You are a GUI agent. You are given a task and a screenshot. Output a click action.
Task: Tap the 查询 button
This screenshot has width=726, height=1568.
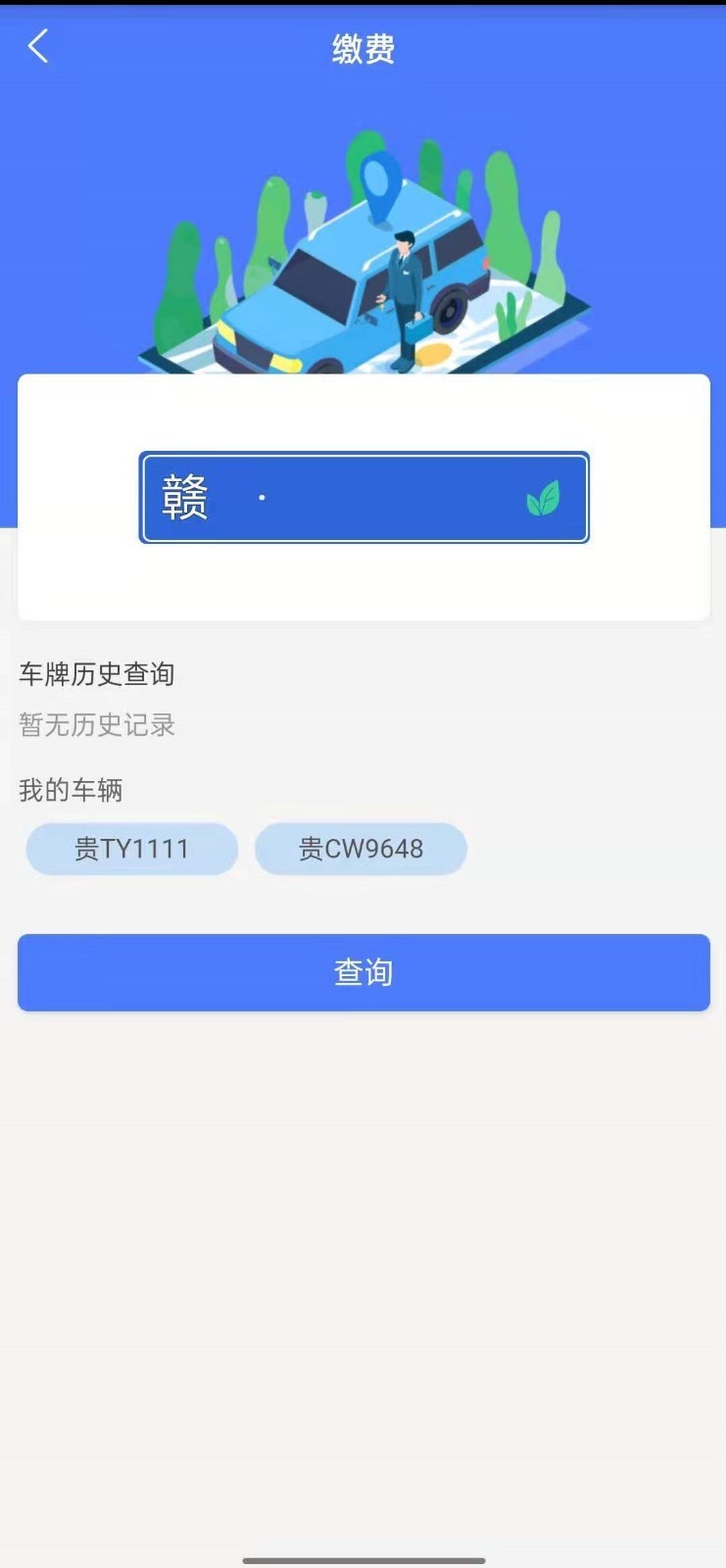pyautogui.click(x=363, y=972)
